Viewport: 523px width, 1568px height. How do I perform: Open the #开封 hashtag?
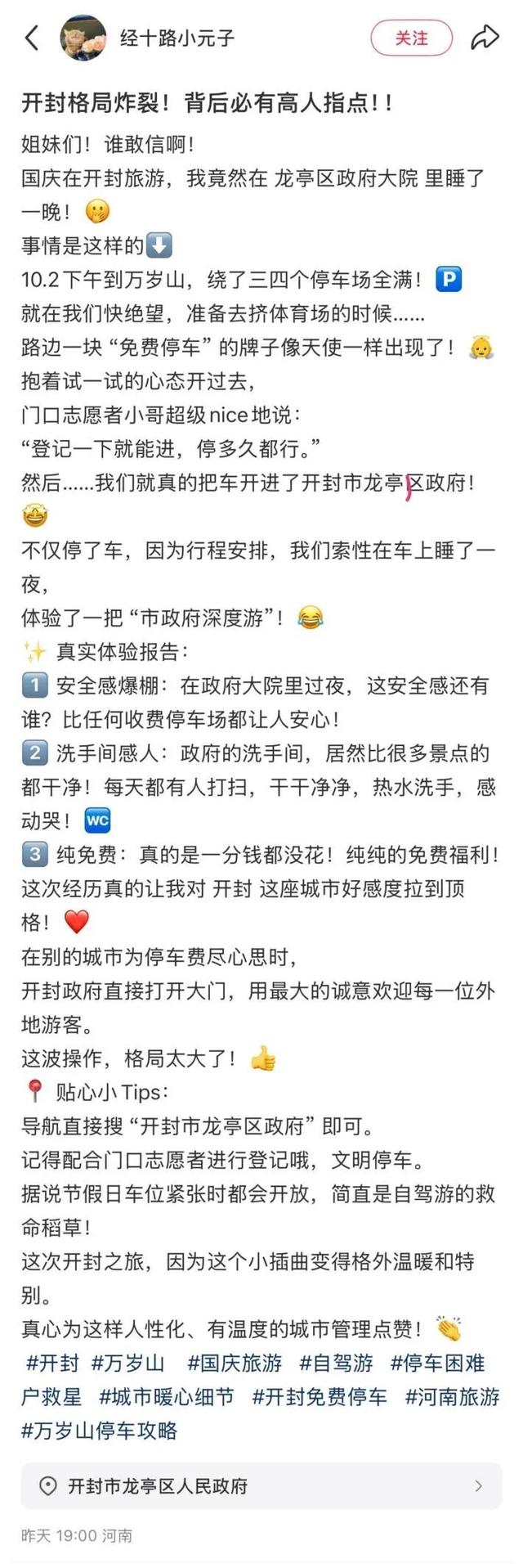[52, 1363]
